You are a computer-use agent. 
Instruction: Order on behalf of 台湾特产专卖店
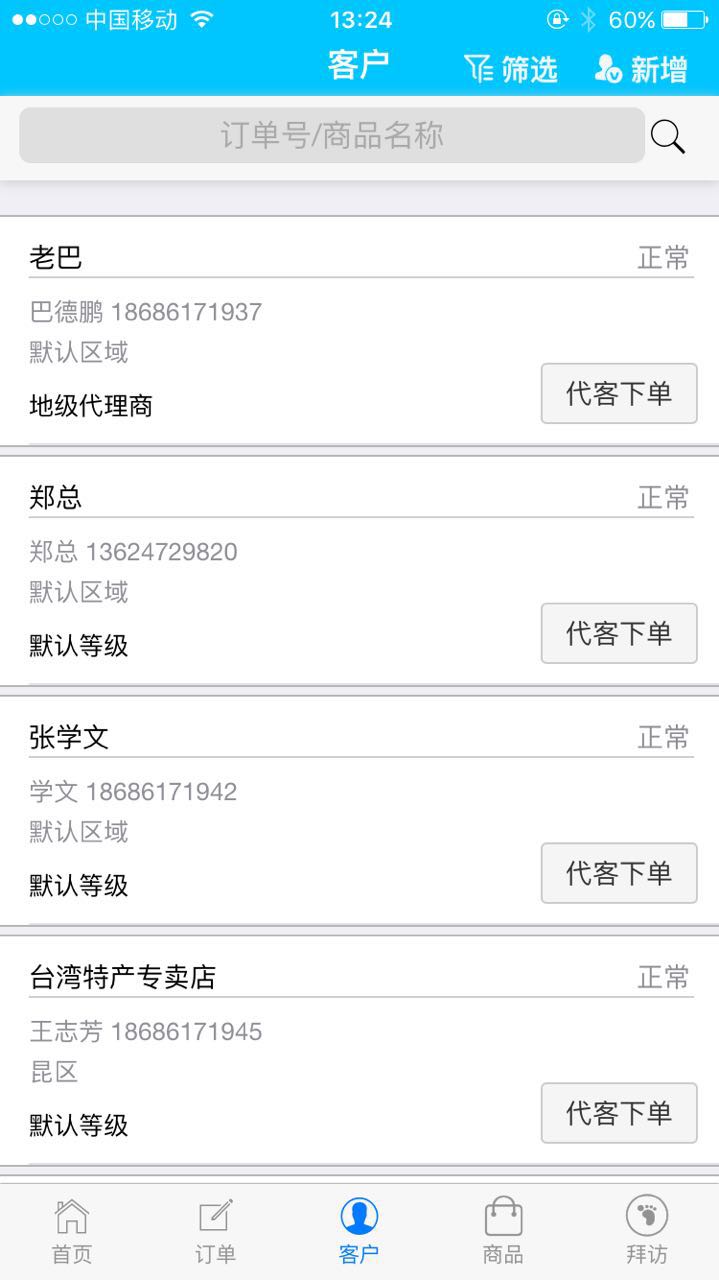619,1113
